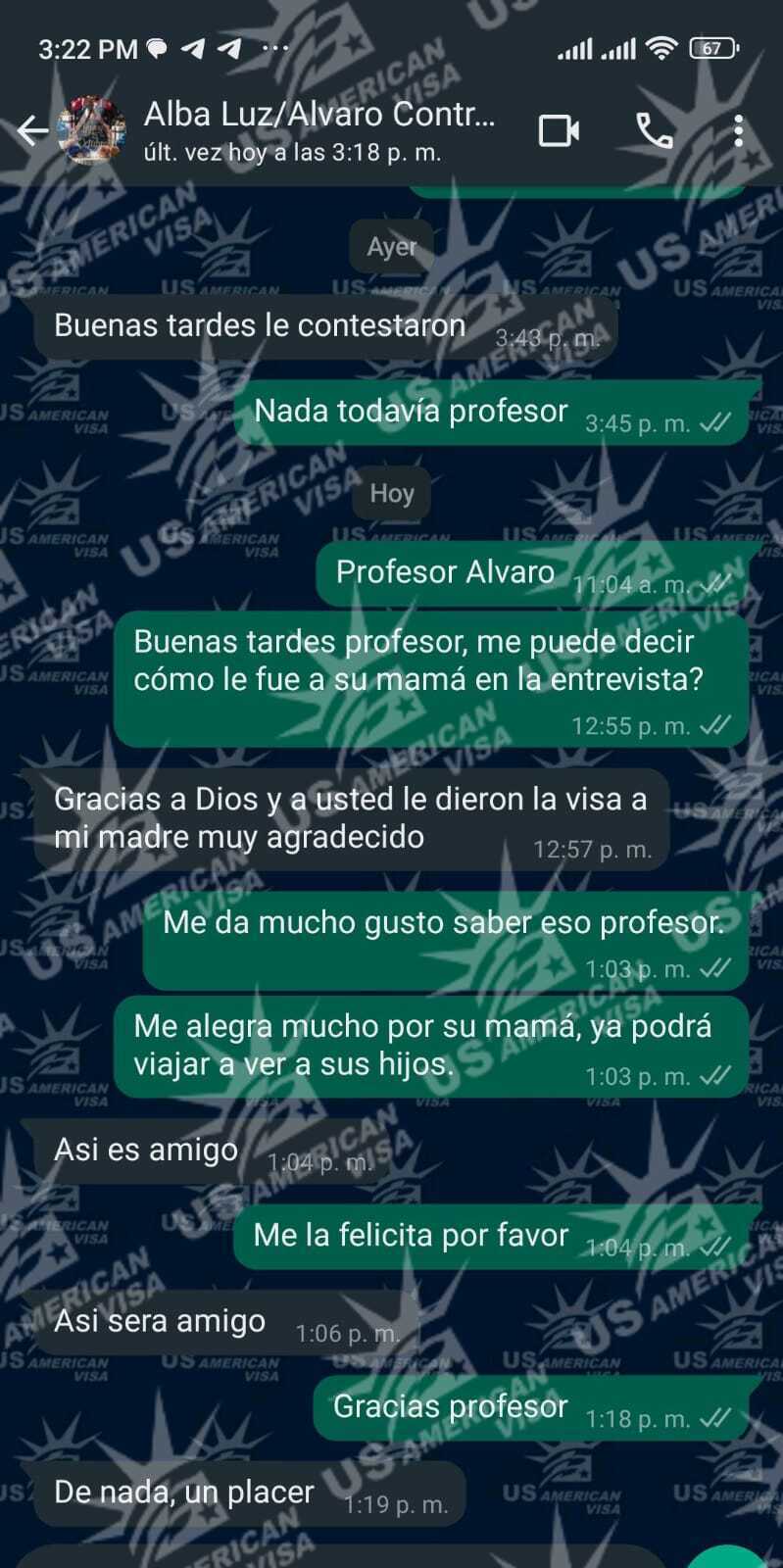Go back to the chat list
The image size is (783, 1568).
[31, 130]
